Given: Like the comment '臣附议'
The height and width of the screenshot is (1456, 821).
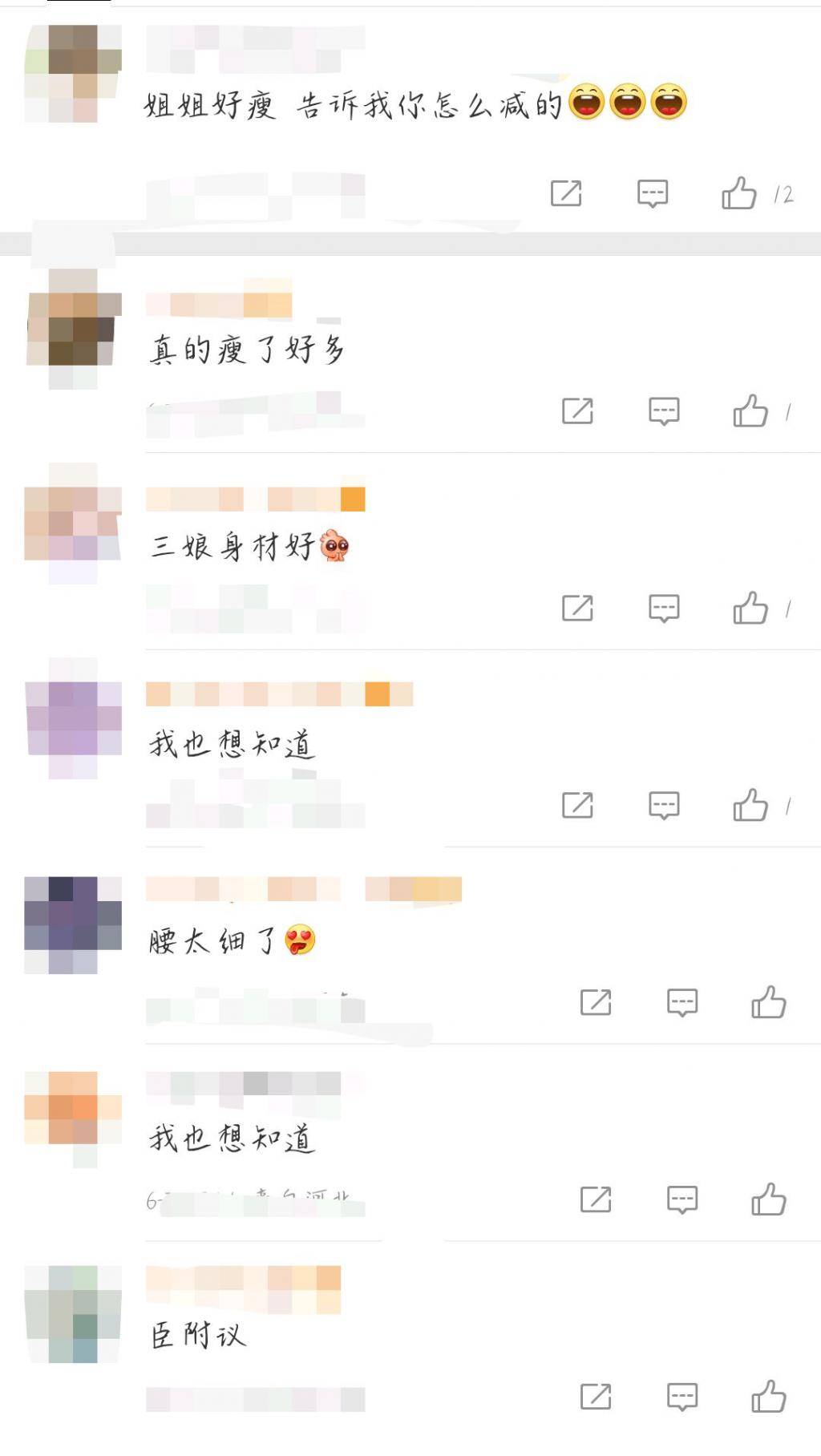Looking at the screenshot, I should pos(768,1397).
